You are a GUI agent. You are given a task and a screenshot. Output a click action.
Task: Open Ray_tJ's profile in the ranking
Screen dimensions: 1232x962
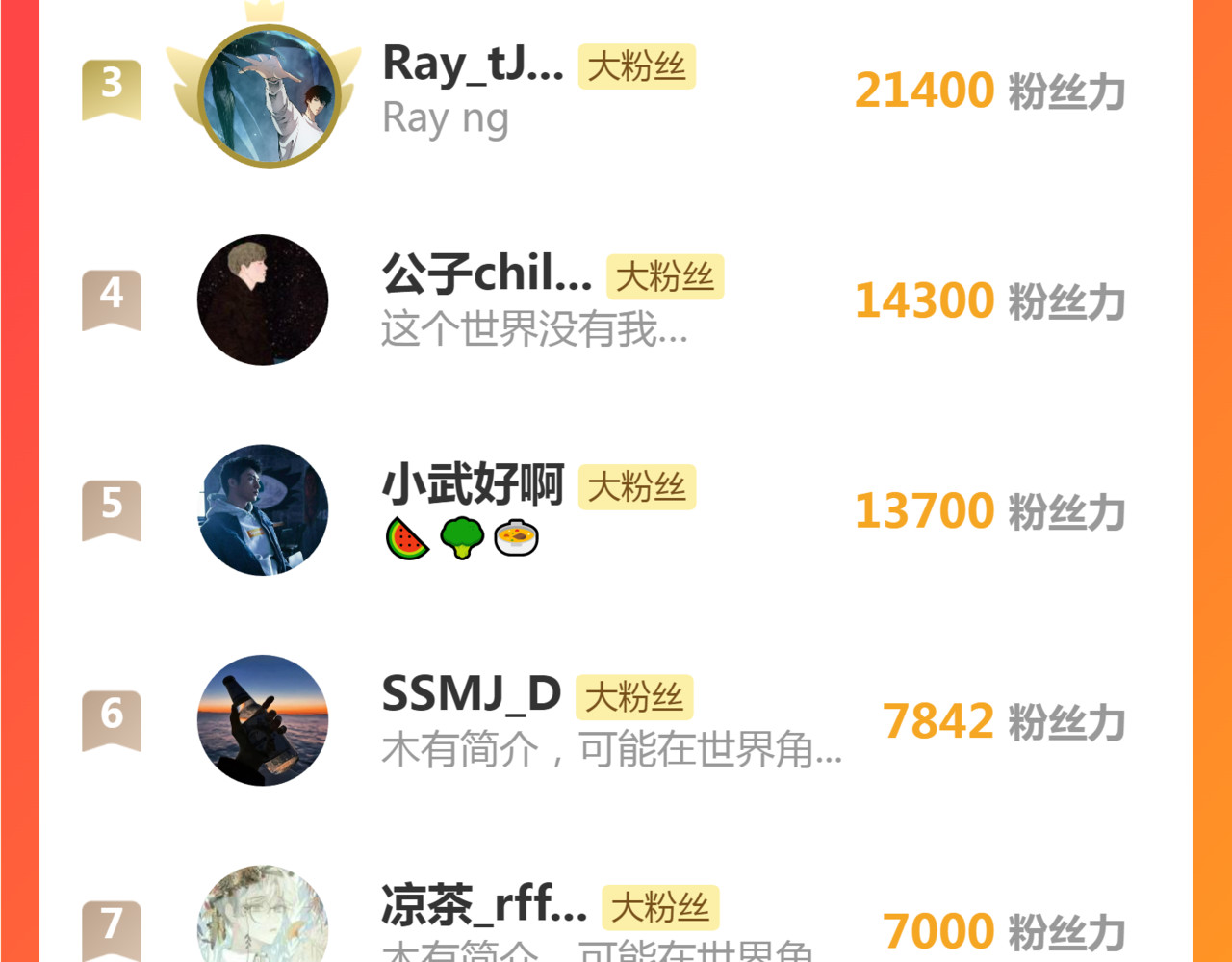point(473,64)
